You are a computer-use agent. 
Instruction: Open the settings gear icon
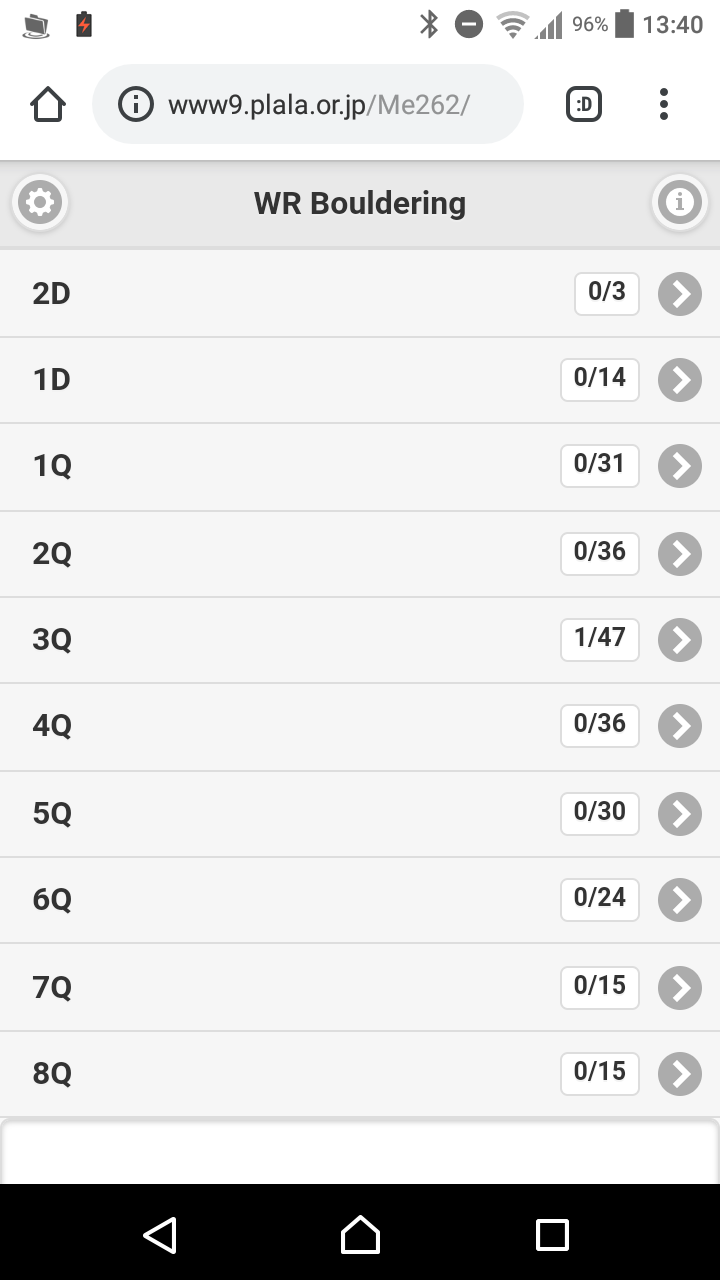40,203
